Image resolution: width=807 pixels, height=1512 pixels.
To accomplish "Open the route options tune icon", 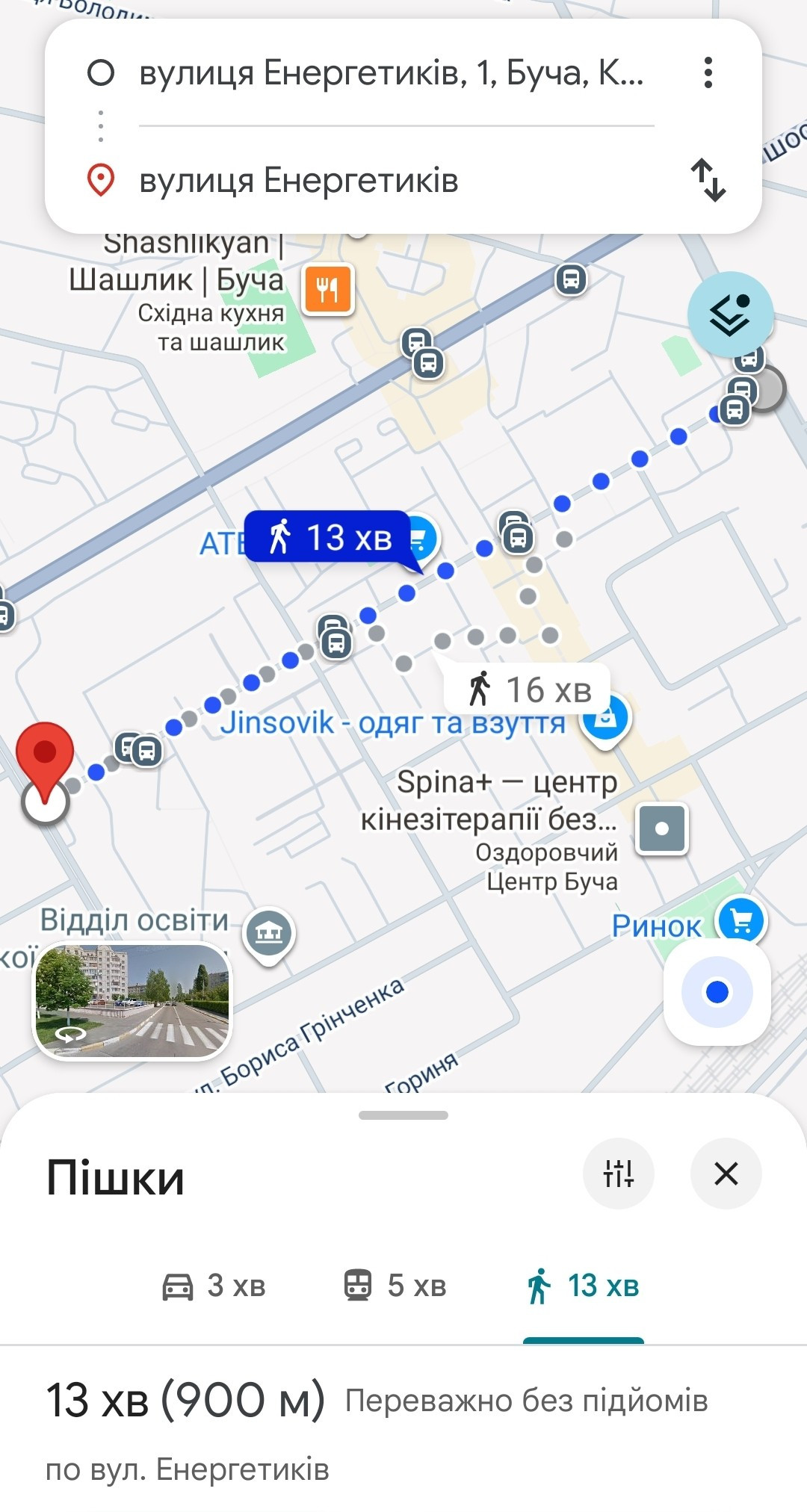I will coord(619,1173).
